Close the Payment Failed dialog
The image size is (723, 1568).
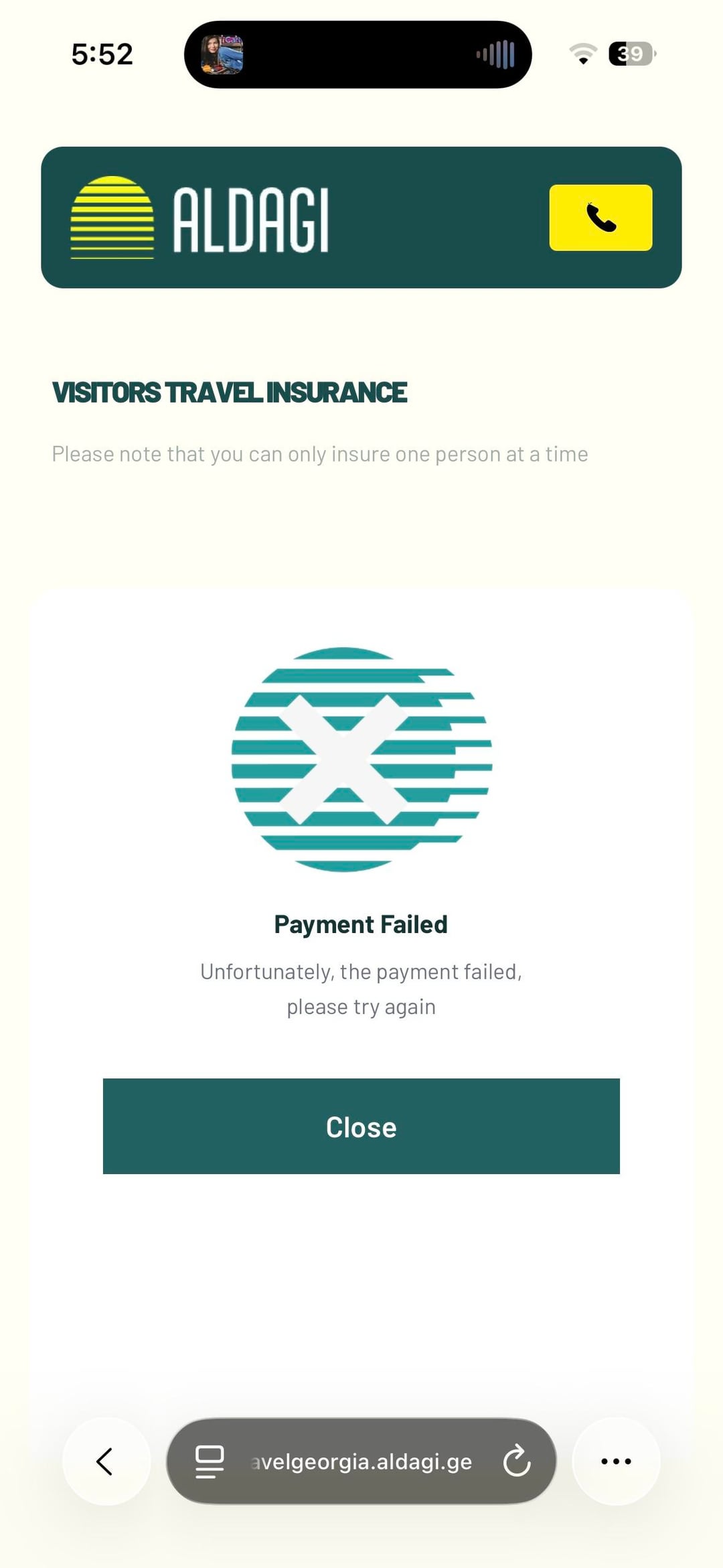click(x=361, y=1126)
